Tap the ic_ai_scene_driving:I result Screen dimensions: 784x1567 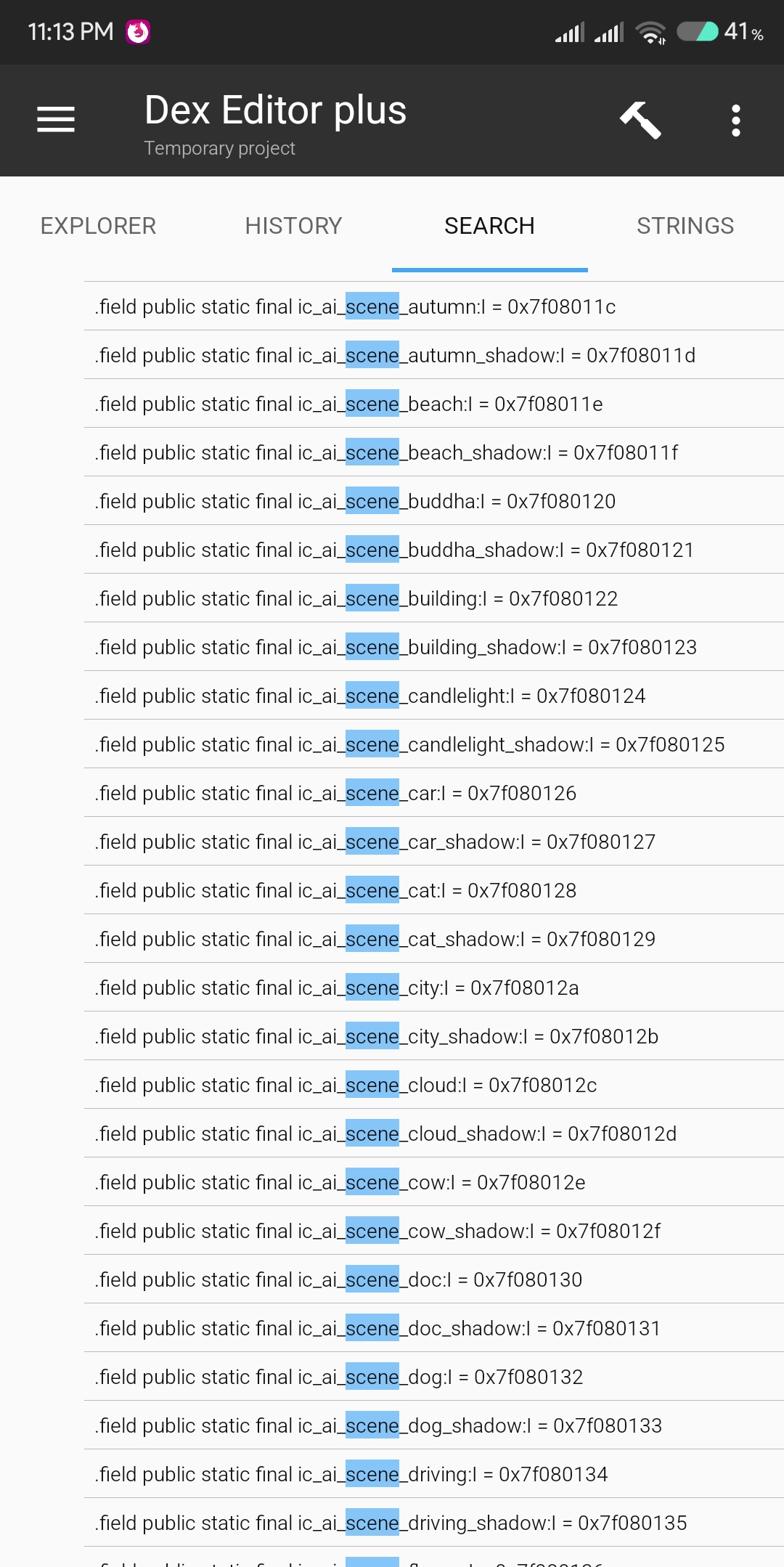click(x=351, y=1475)
